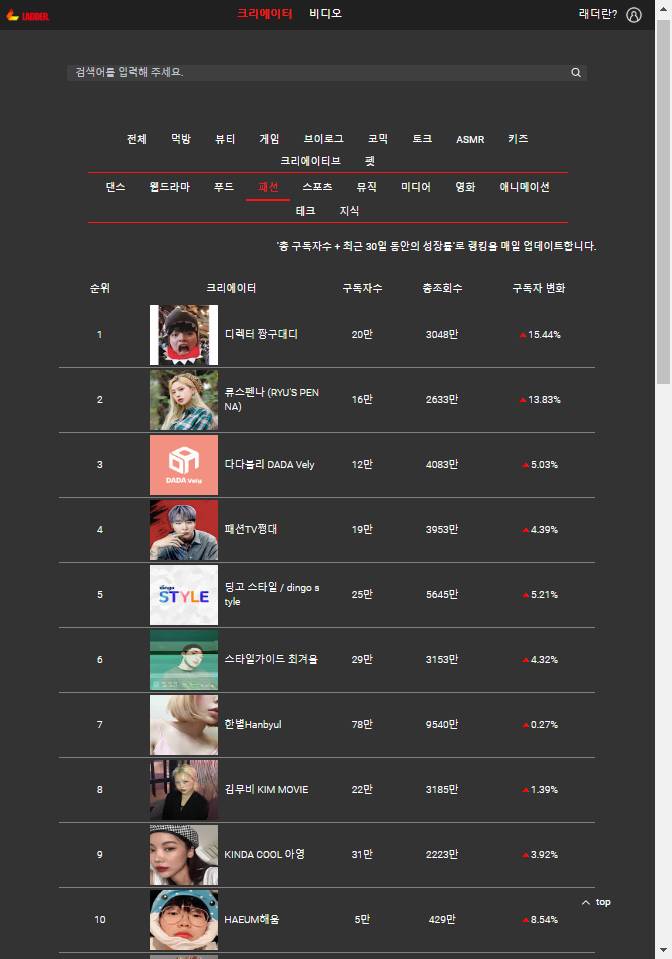The image size is (672, 959).
Task: Open creator 디렉터 짱구대디
Action: coord(261,334)
